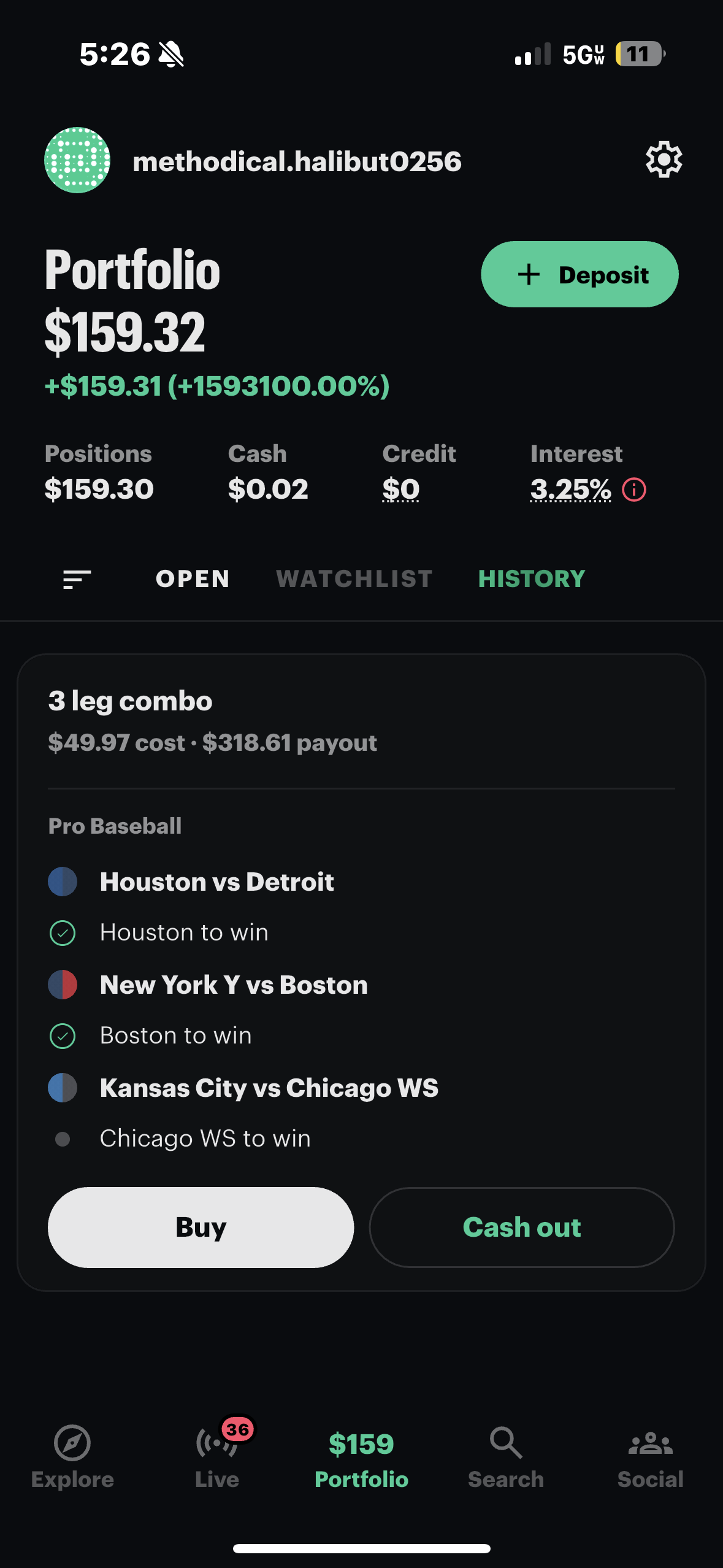Select the Portfolio tab in bottom bar
This screenshot has height=1568, width=723.
(361, 1460)
